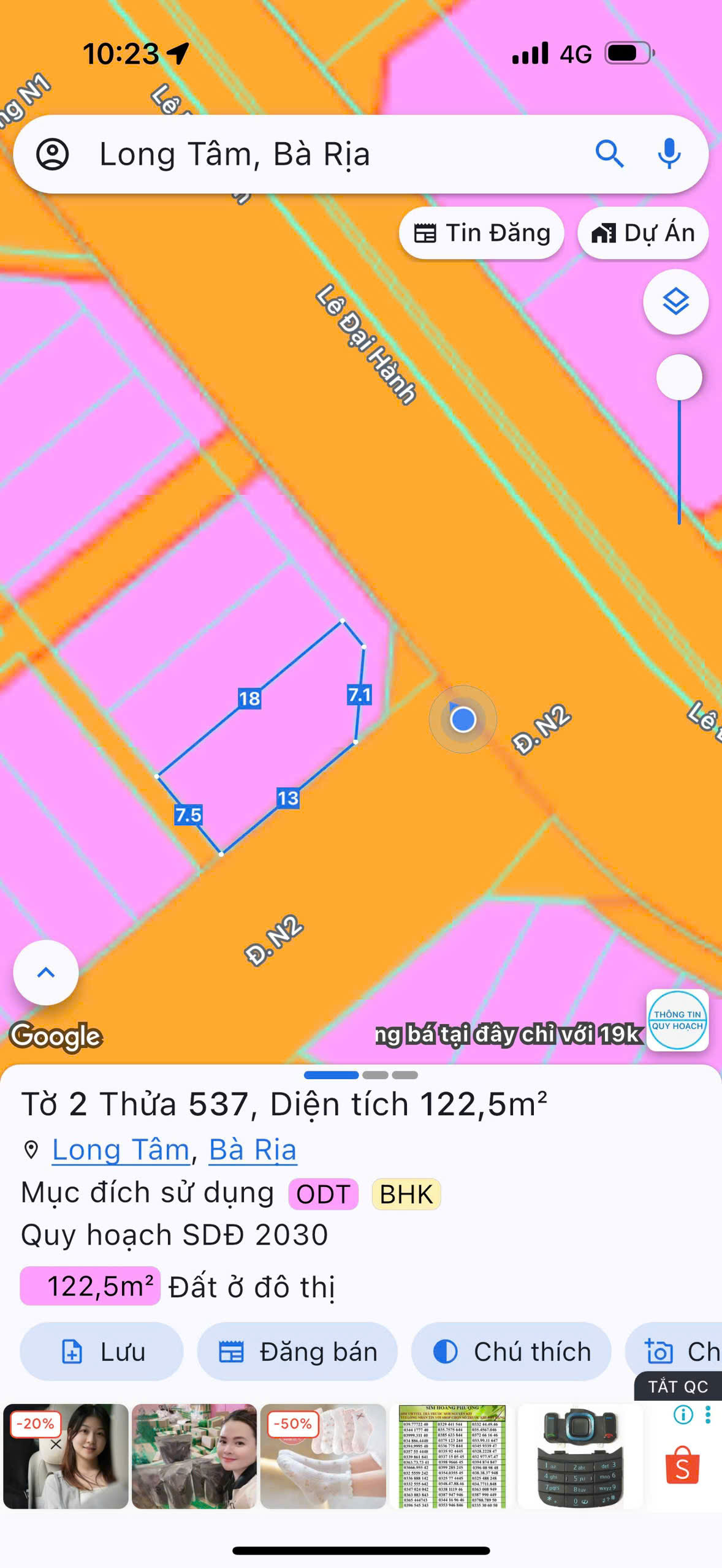Open the Dự Án projects chip
This screenshot has width=722, height=1568.
tap(642, 233)
